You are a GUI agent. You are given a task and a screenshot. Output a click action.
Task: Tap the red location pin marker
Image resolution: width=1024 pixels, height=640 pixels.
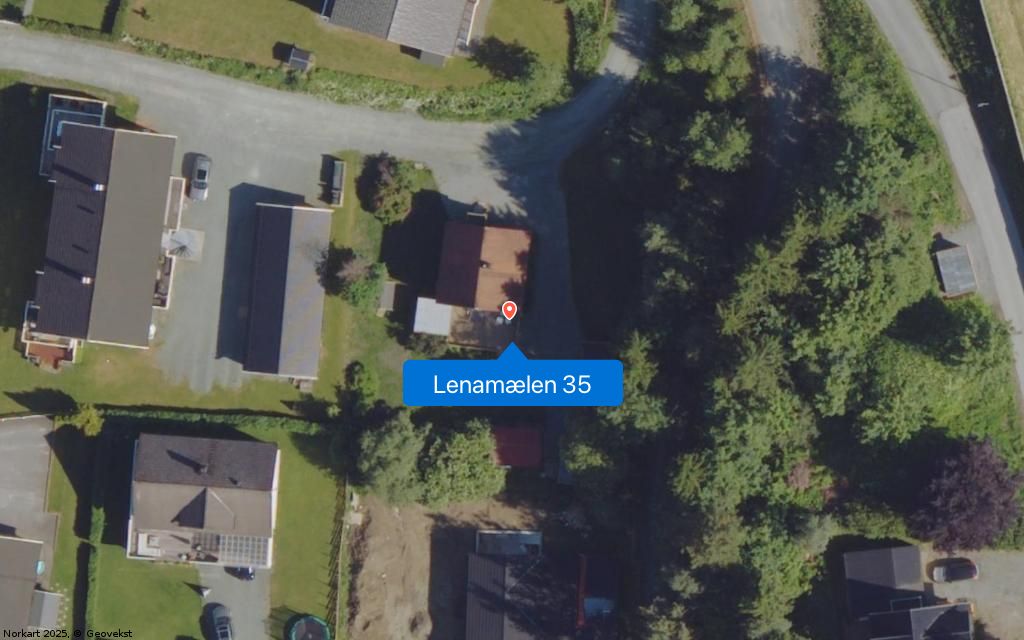(x=509, y=310)
